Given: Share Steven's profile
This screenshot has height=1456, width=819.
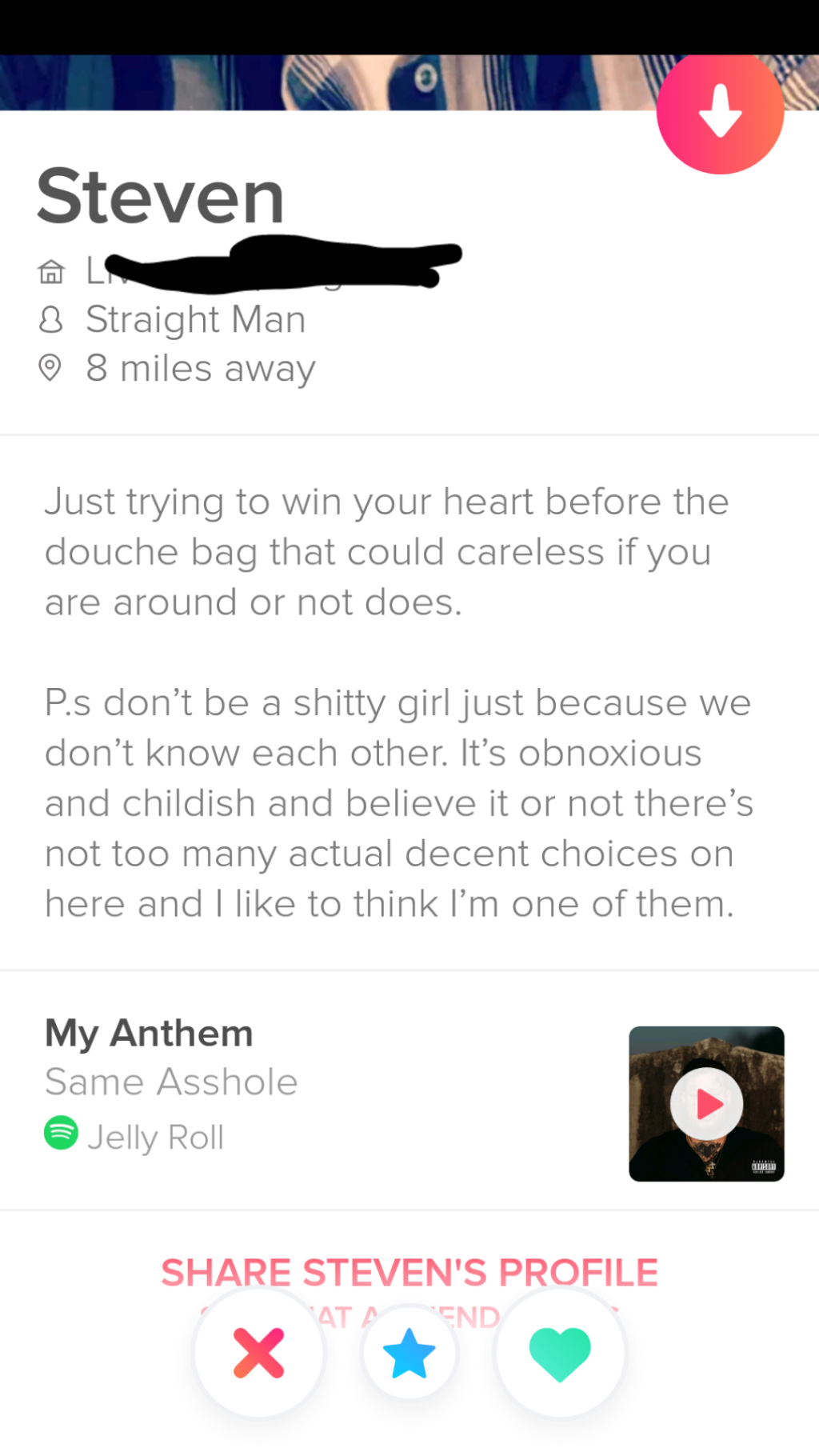Looking at the screenshot, I should [x=409, y=1272].
